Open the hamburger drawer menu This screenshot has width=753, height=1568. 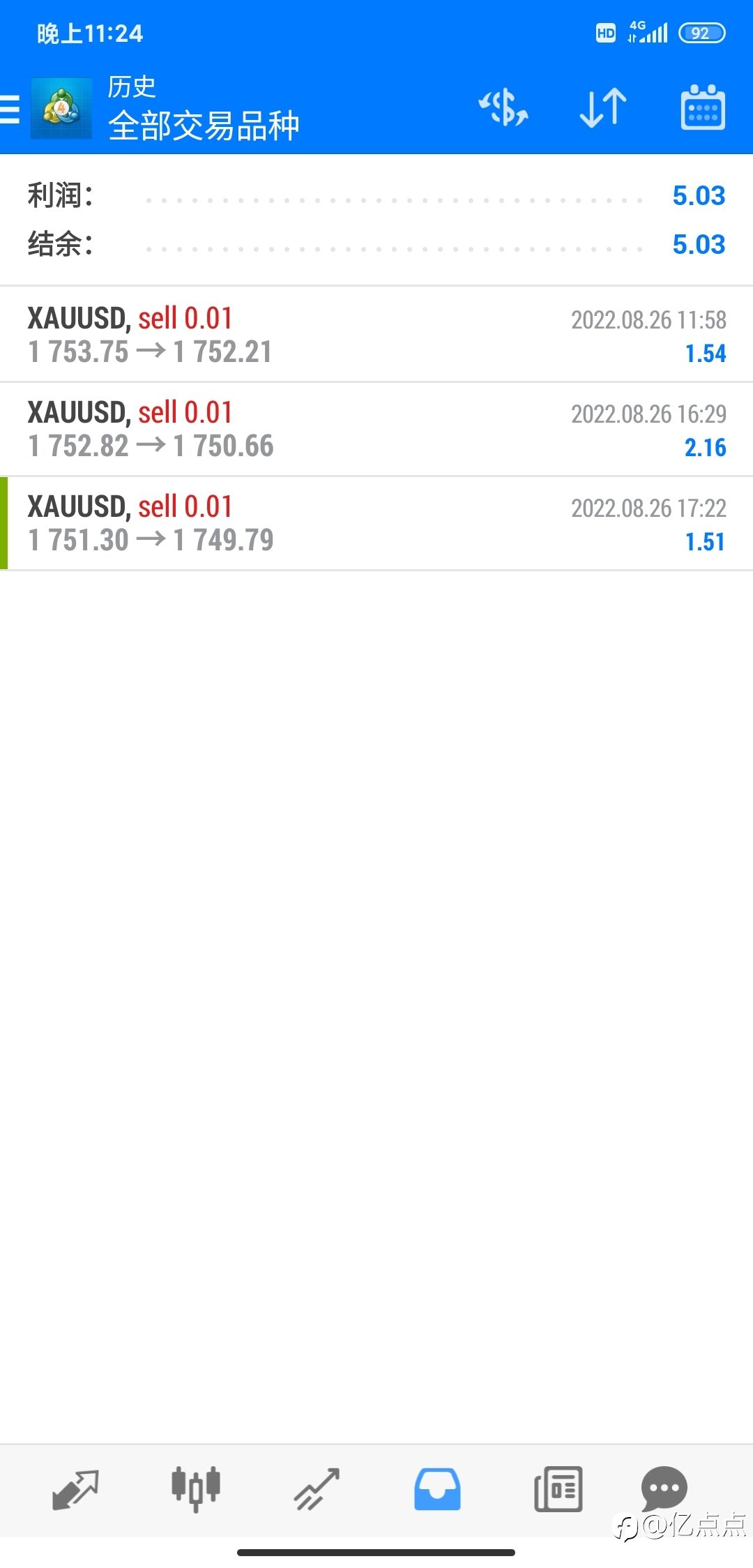10,110
